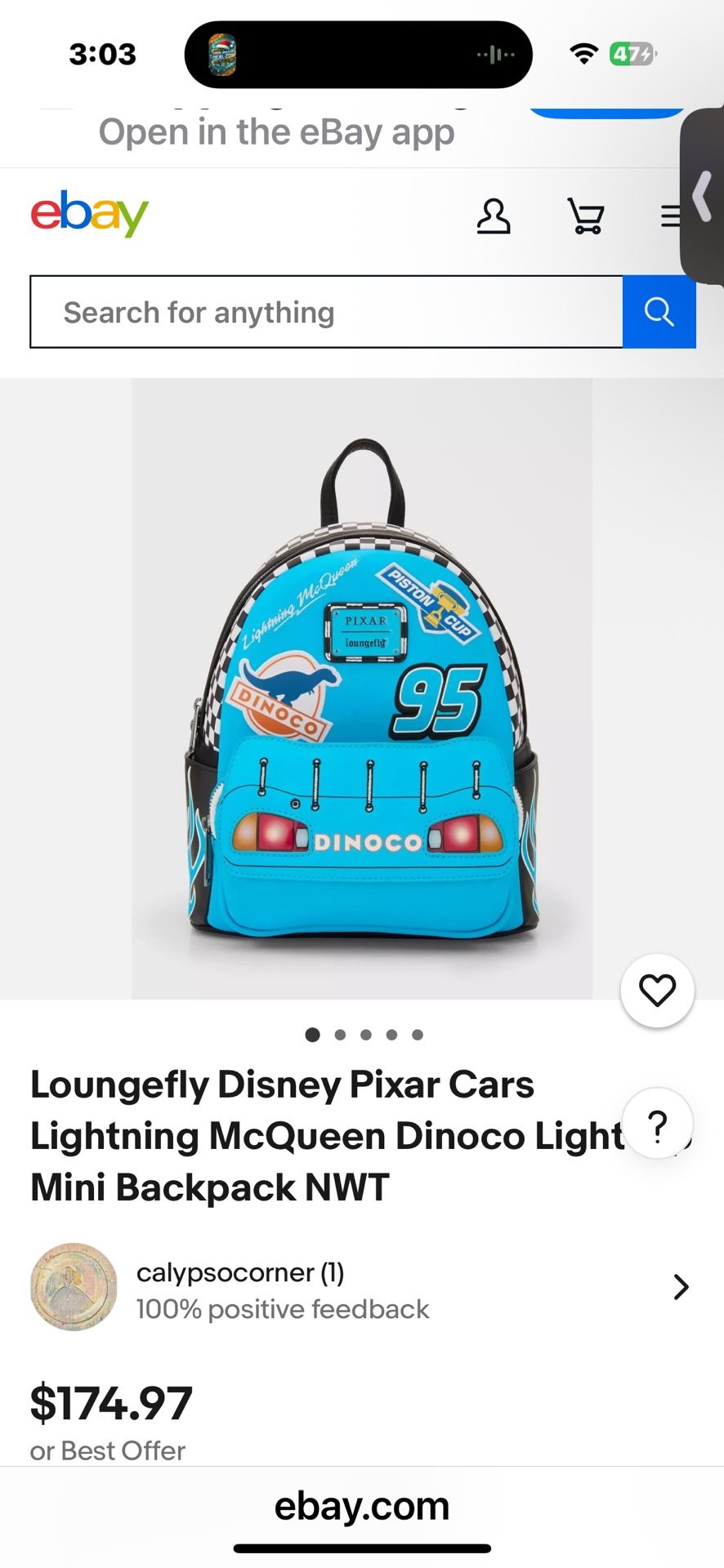724x1568 pixels.
Task: Tap the Search for anything field
Action: click(327, 312)
